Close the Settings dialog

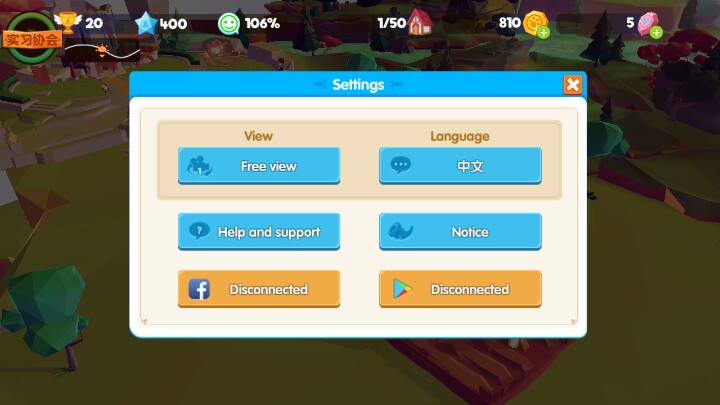coord(572,85)
